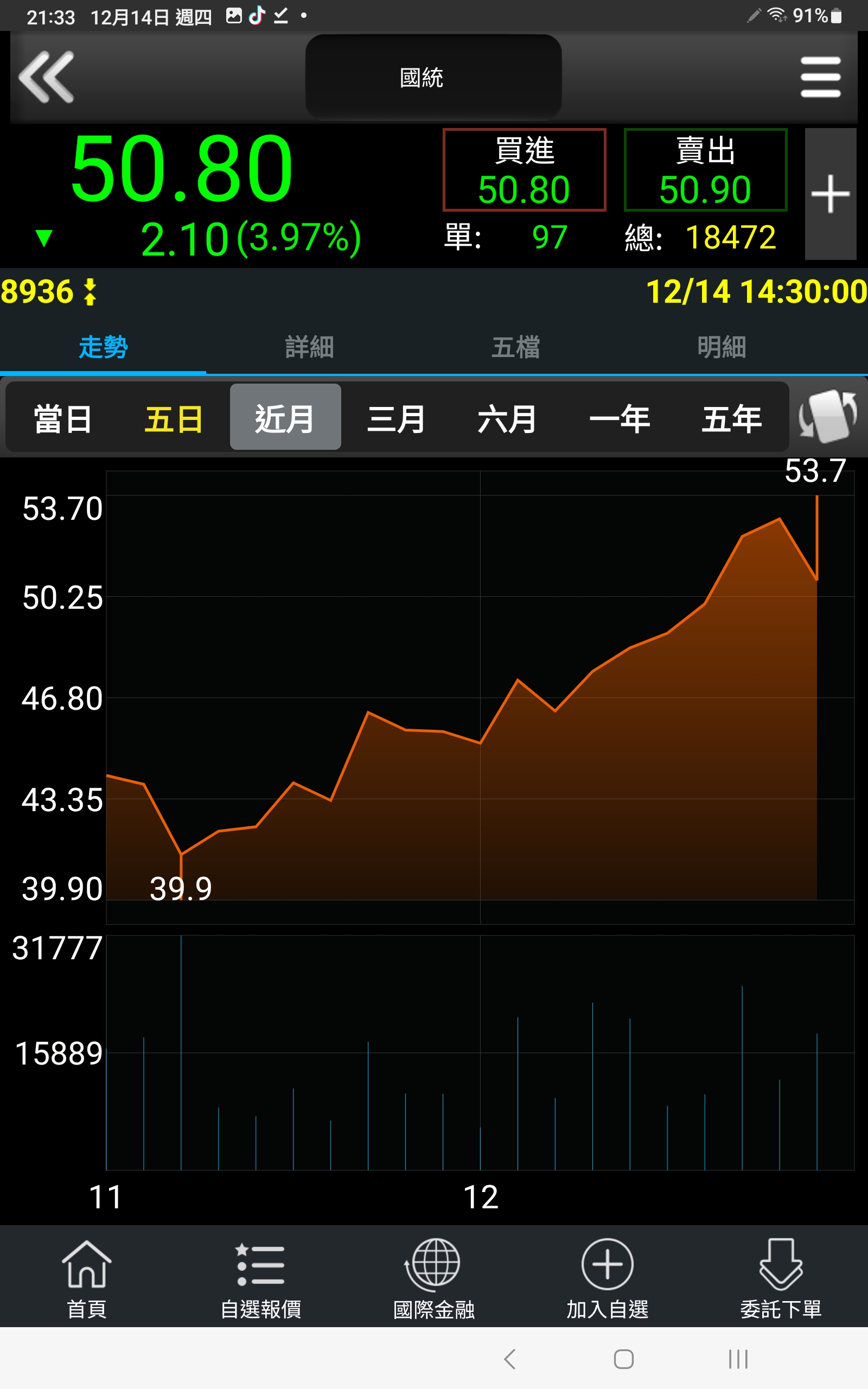This screenshot has height=1389, width=868.
Task: Open the 五檔 tab
Action: point(515,347)
